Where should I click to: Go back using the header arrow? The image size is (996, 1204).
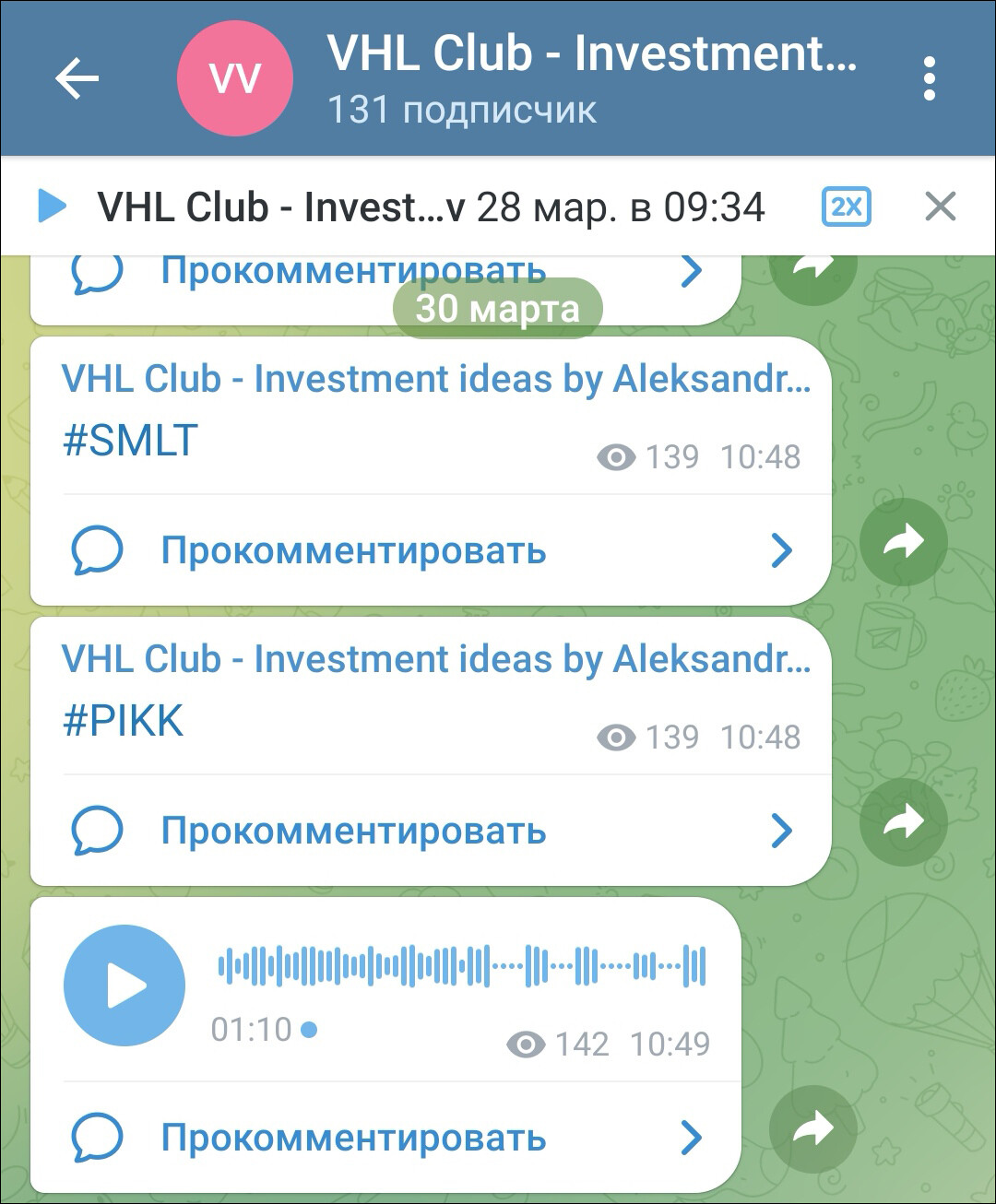(x=77, y=78)
